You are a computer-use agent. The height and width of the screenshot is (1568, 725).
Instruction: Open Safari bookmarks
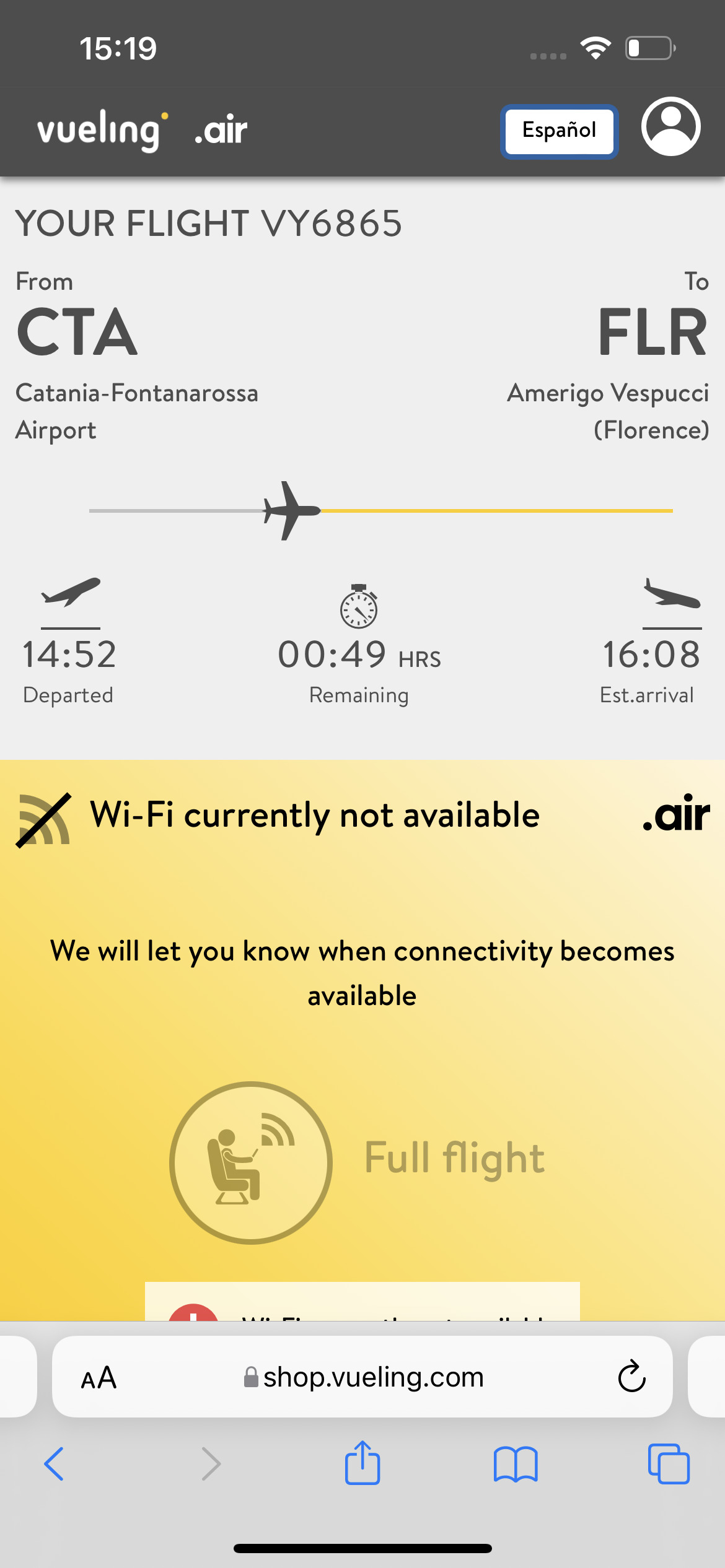click(x=516, y=1464)
